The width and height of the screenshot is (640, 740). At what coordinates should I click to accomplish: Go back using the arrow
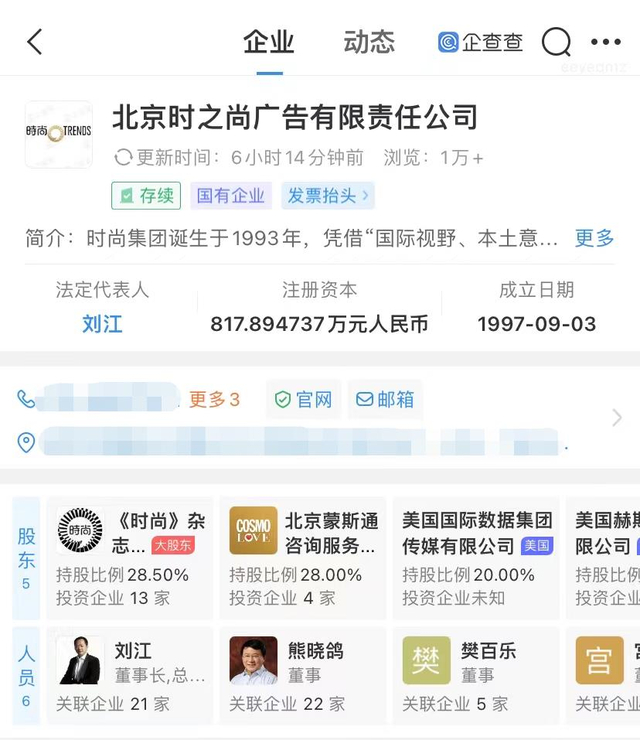click(x=35, y=42)
